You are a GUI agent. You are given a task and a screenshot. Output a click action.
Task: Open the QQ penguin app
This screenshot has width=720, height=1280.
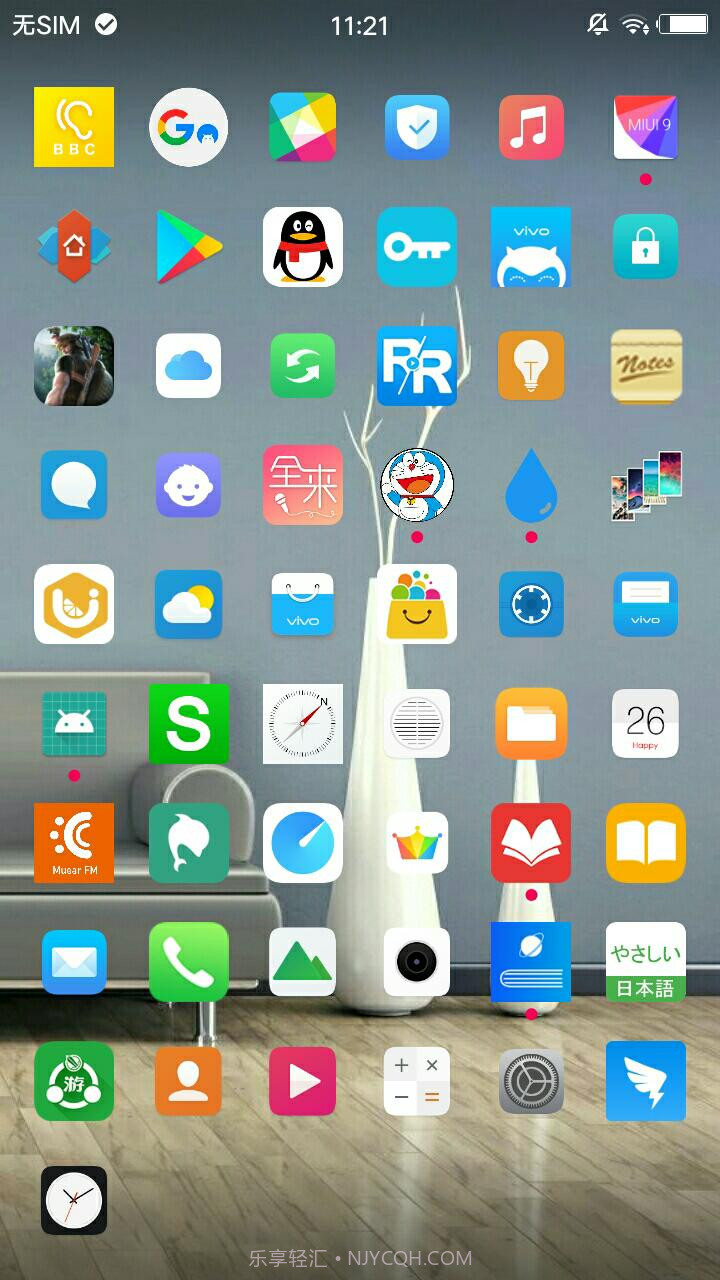point(303,247)
